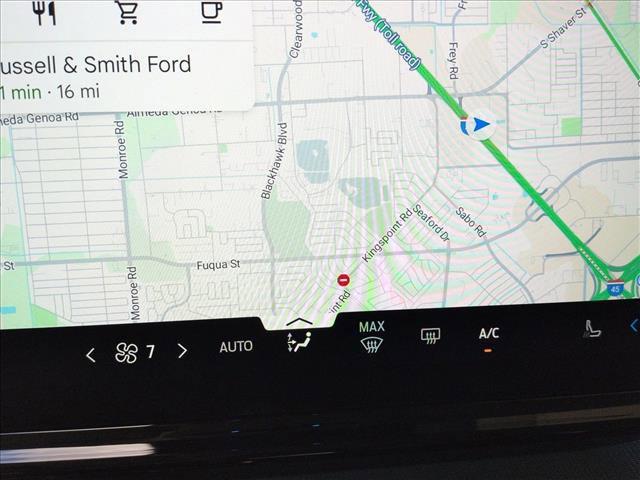Enable AUTO climate mode
The width and height of the screenshot is (640, 480).
(x=236, y=347)
